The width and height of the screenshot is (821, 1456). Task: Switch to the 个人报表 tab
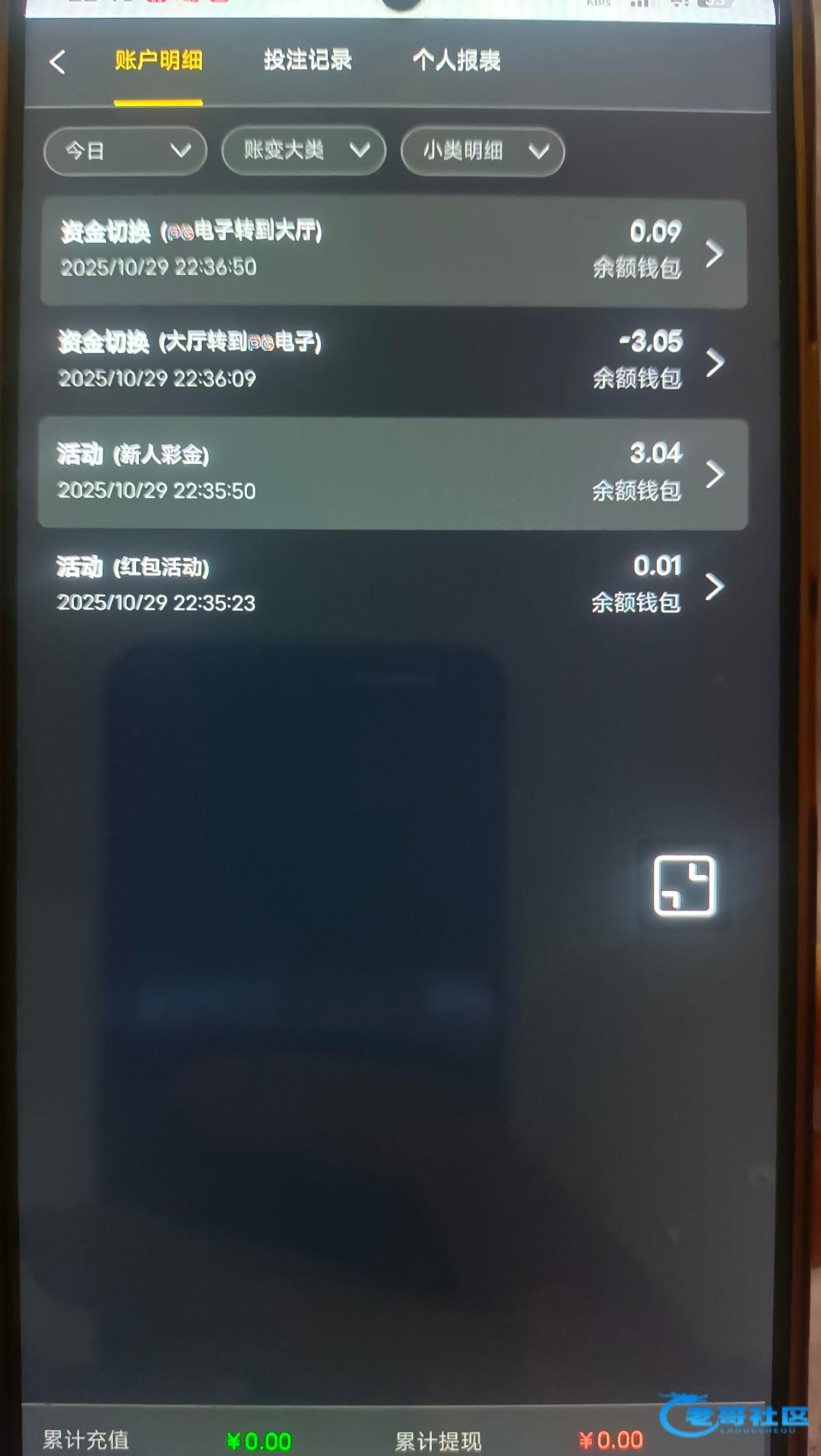(456, 61)
